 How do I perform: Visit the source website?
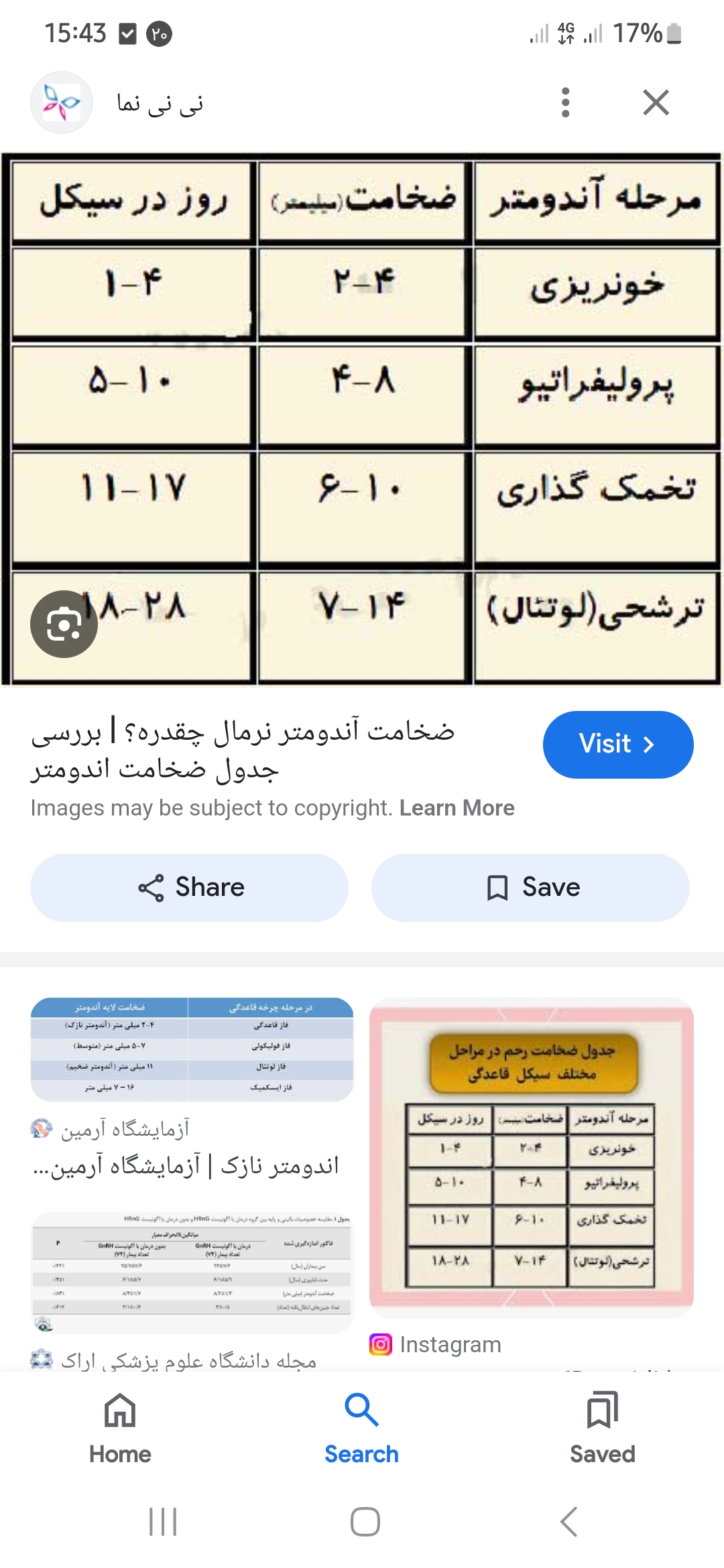pos(617,744)
